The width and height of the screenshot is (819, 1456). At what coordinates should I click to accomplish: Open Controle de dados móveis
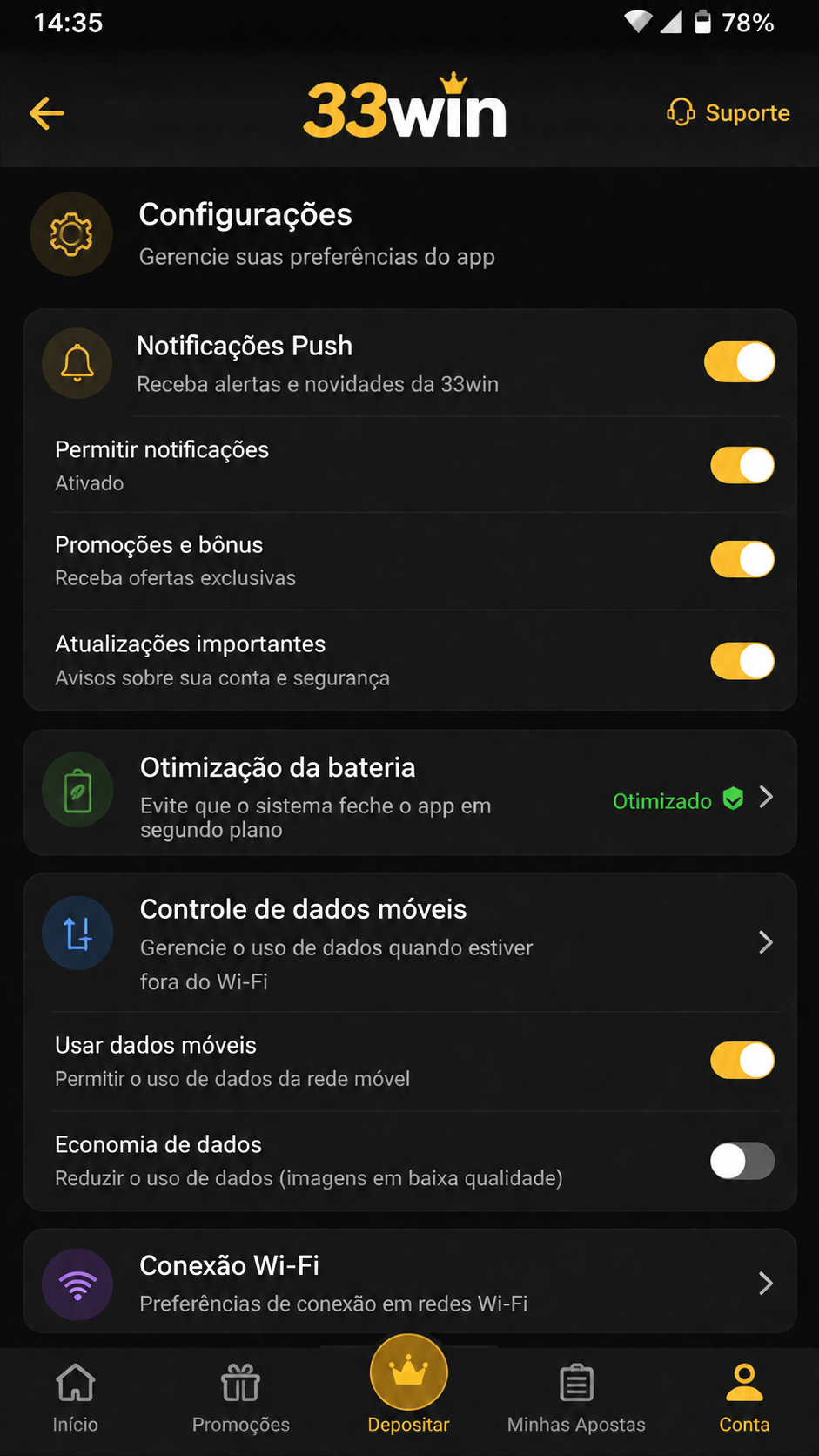[x=410, y=943]
